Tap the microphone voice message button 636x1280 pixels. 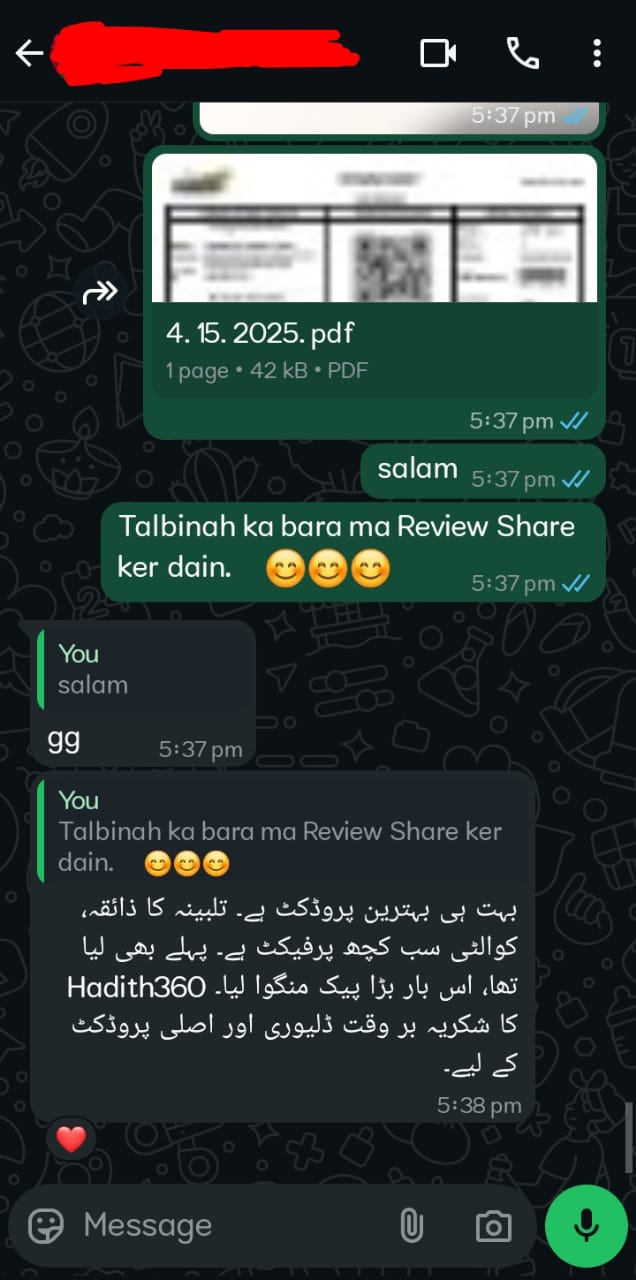tap(587, 1226)
